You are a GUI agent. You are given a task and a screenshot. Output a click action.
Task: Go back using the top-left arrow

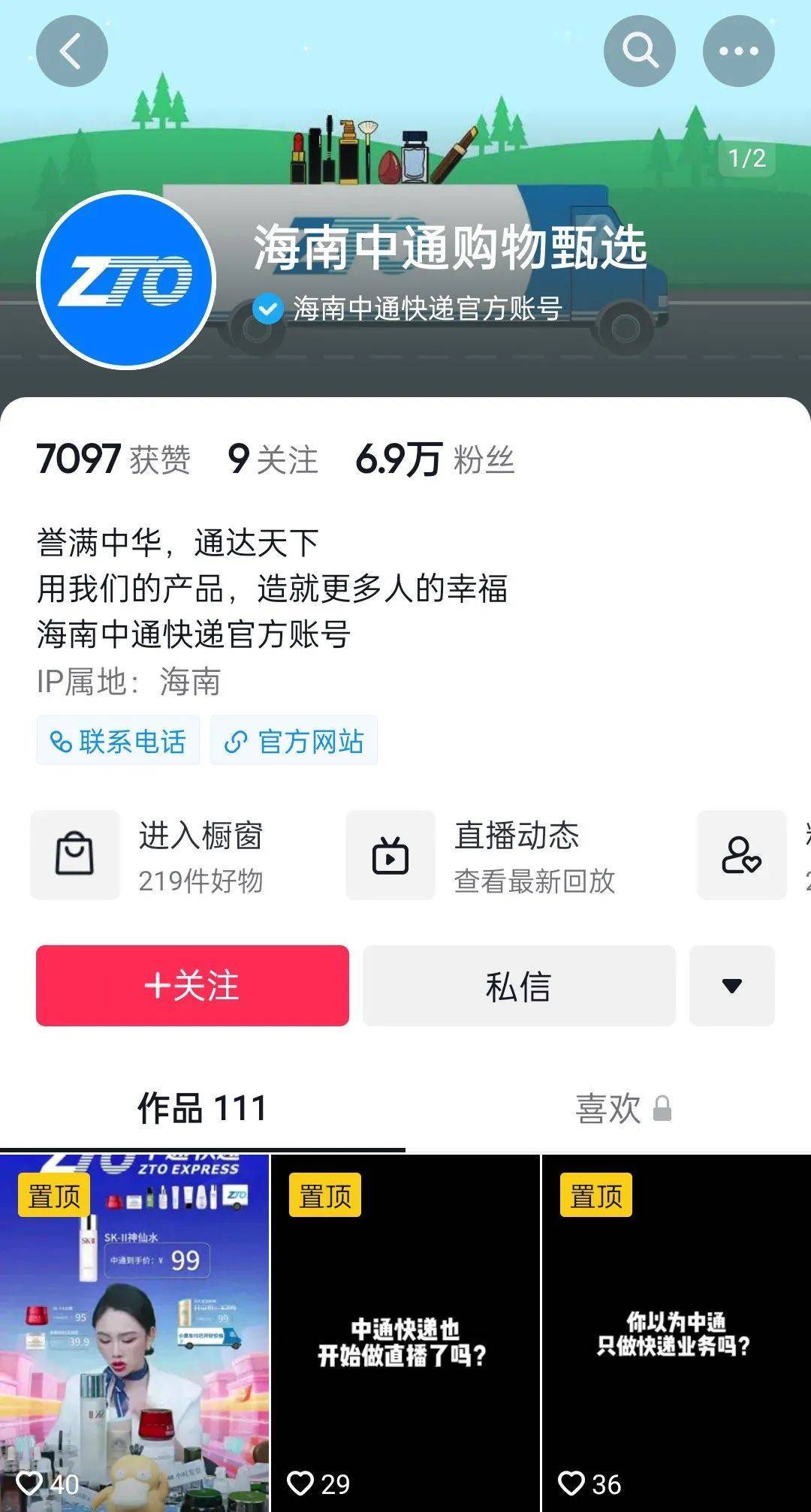pyautogui.click(x=71, y=52)
